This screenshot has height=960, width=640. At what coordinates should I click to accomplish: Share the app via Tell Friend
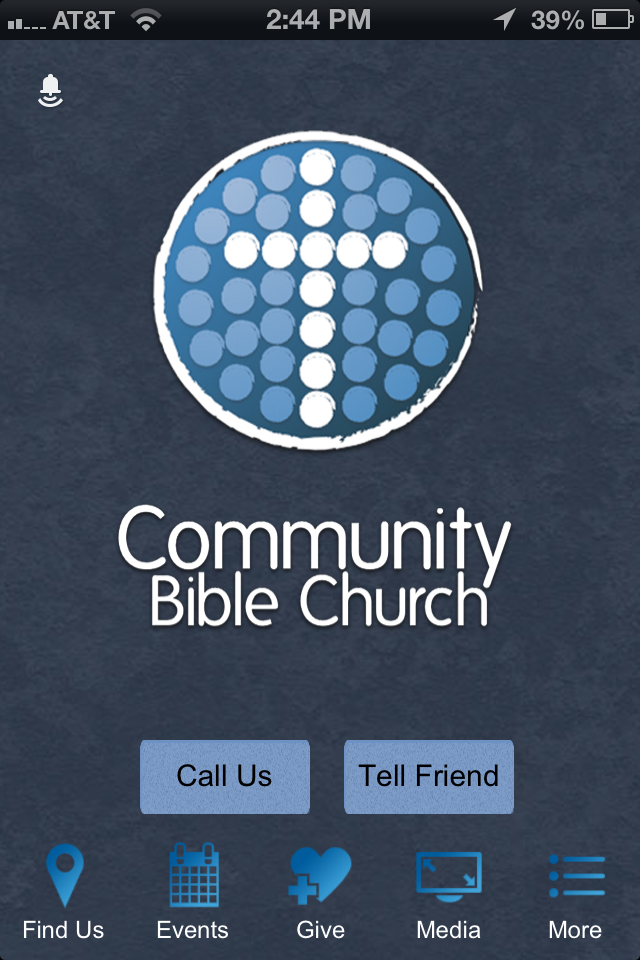point(428,776)
